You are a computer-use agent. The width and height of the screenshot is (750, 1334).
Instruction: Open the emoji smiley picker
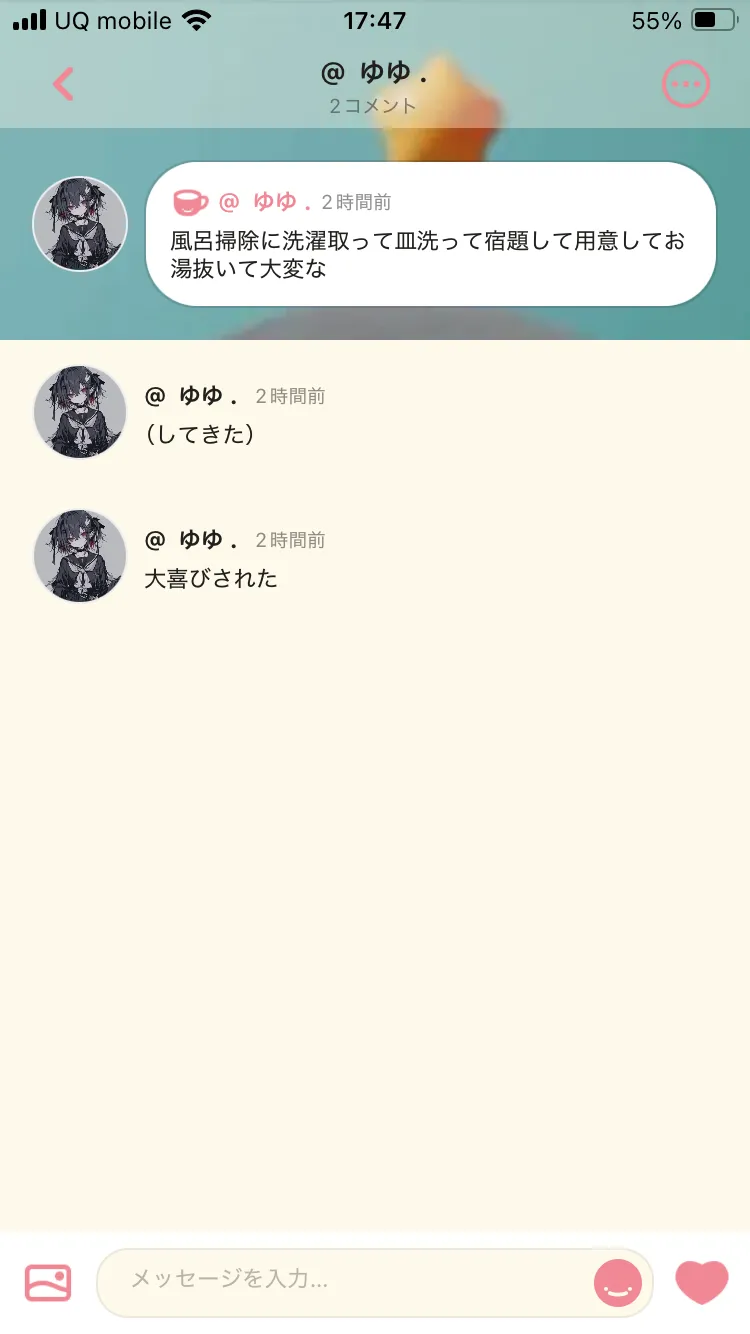[x=617, y=1282]
